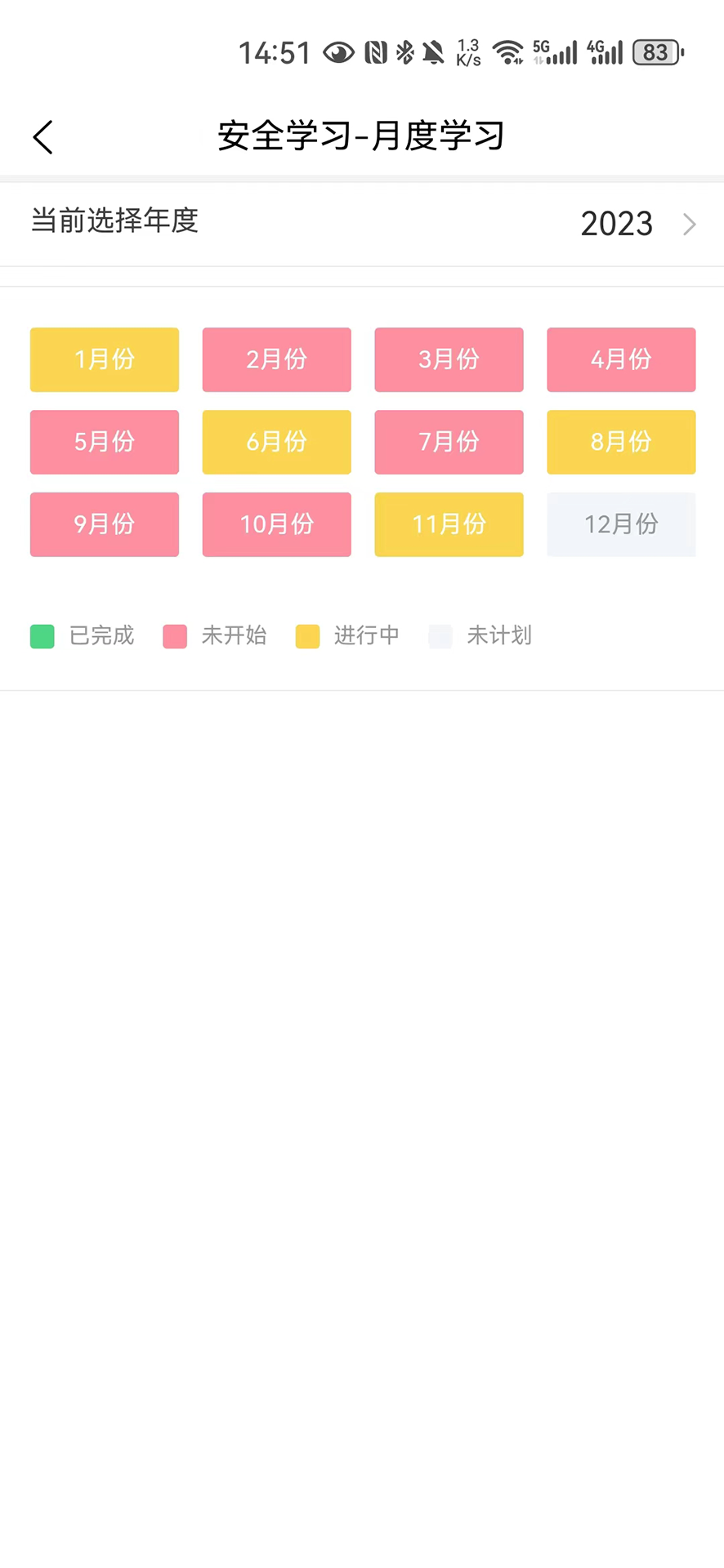Expand the 当前选择年度 year row

[113, 221]
